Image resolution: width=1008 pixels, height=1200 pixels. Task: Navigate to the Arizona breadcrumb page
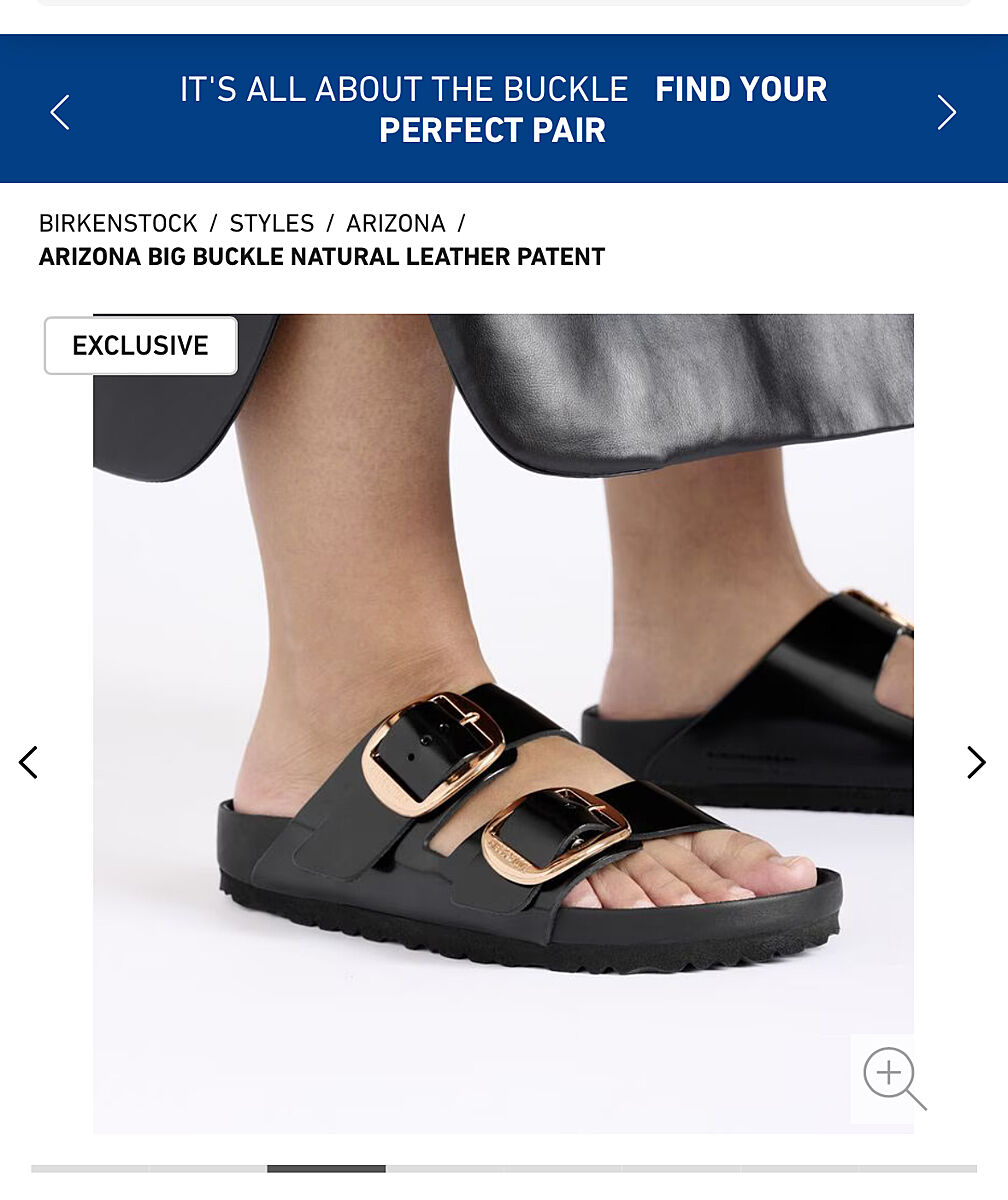coord(396,223)
